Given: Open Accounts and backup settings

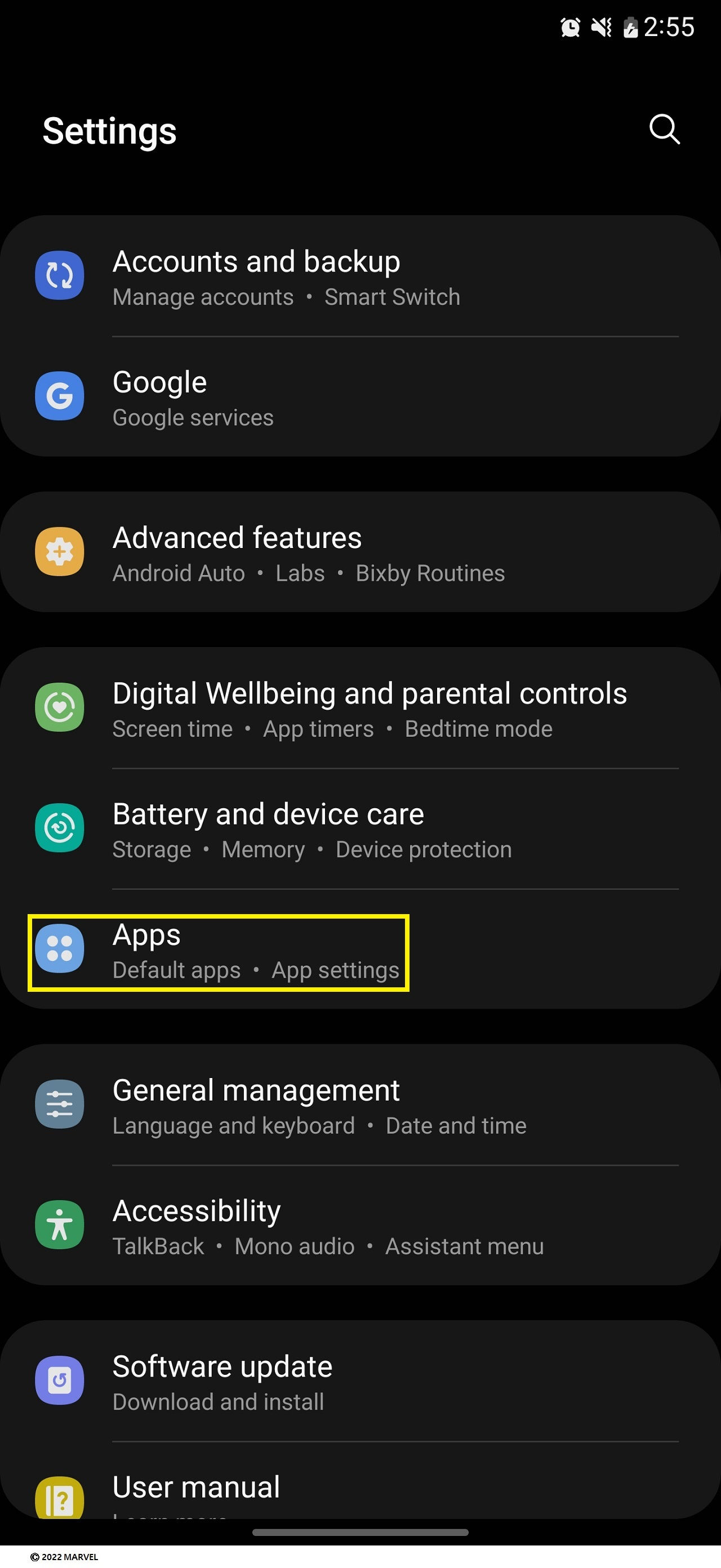Looking at the screenshot, I should (x=359, y=277).
